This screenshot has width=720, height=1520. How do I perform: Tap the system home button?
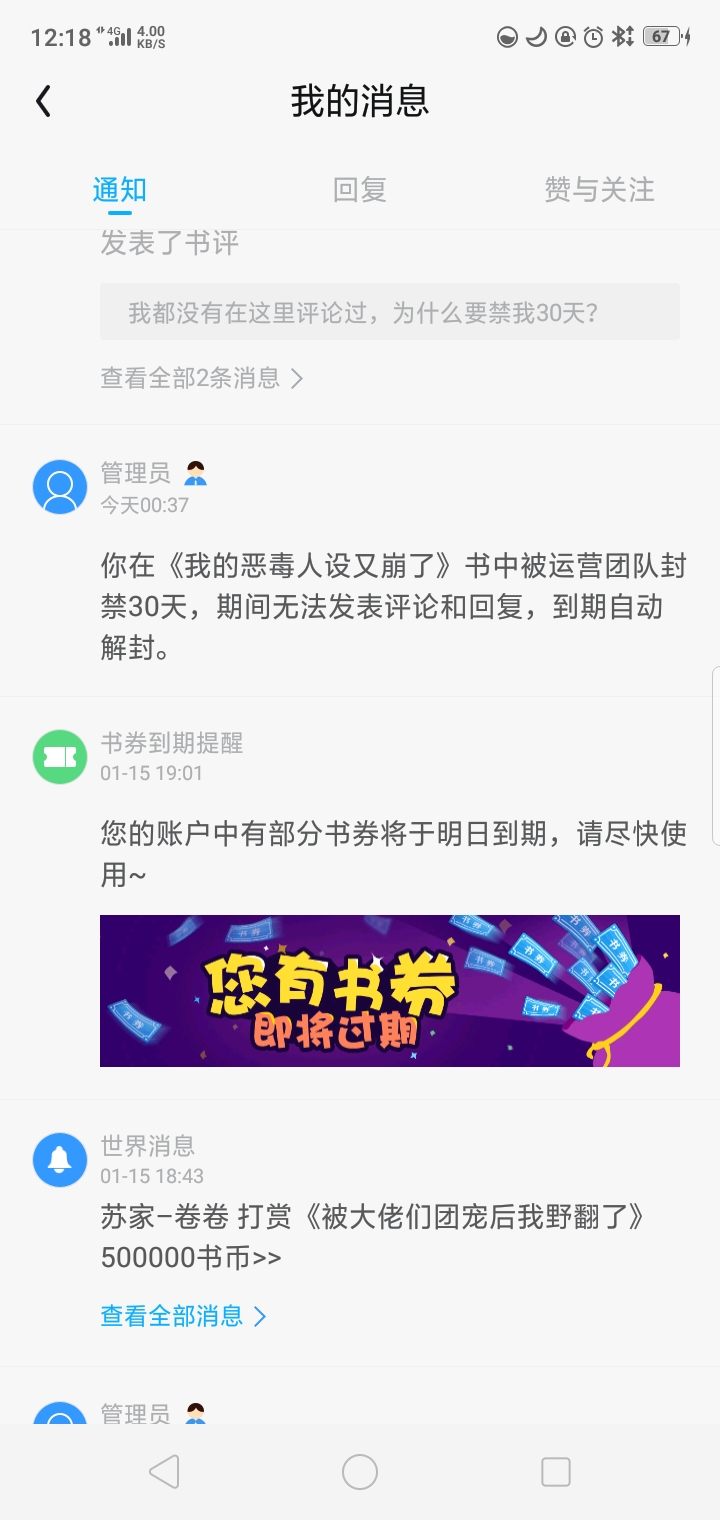pos(360,1472)
